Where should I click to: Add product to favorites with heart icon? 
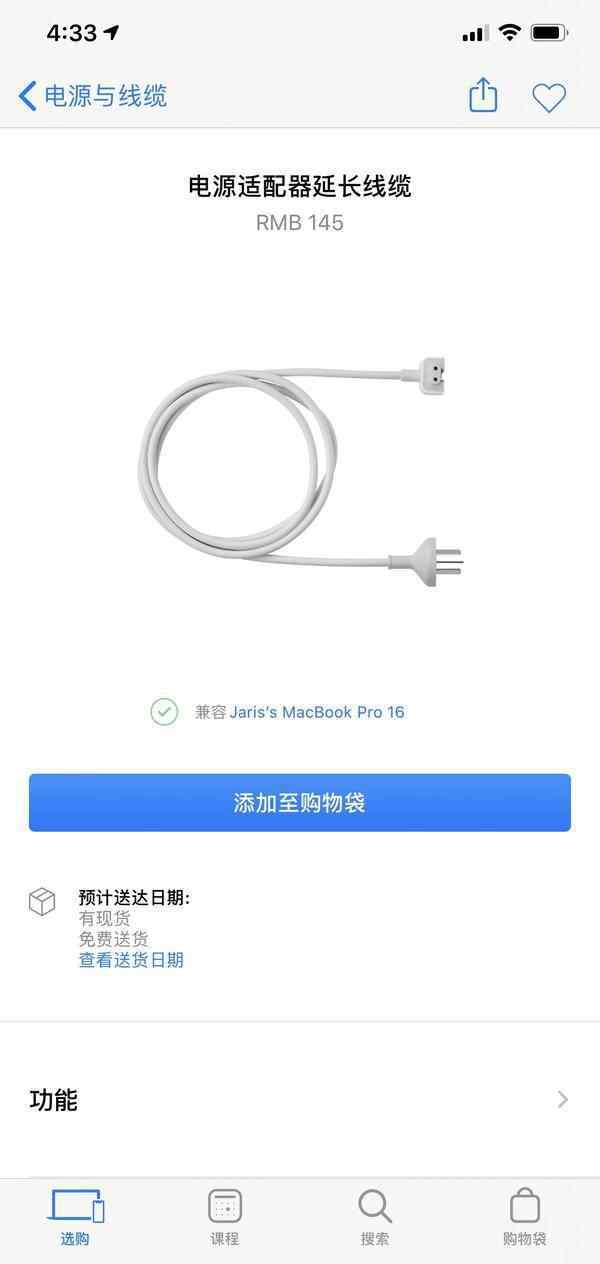coord(549,97)
